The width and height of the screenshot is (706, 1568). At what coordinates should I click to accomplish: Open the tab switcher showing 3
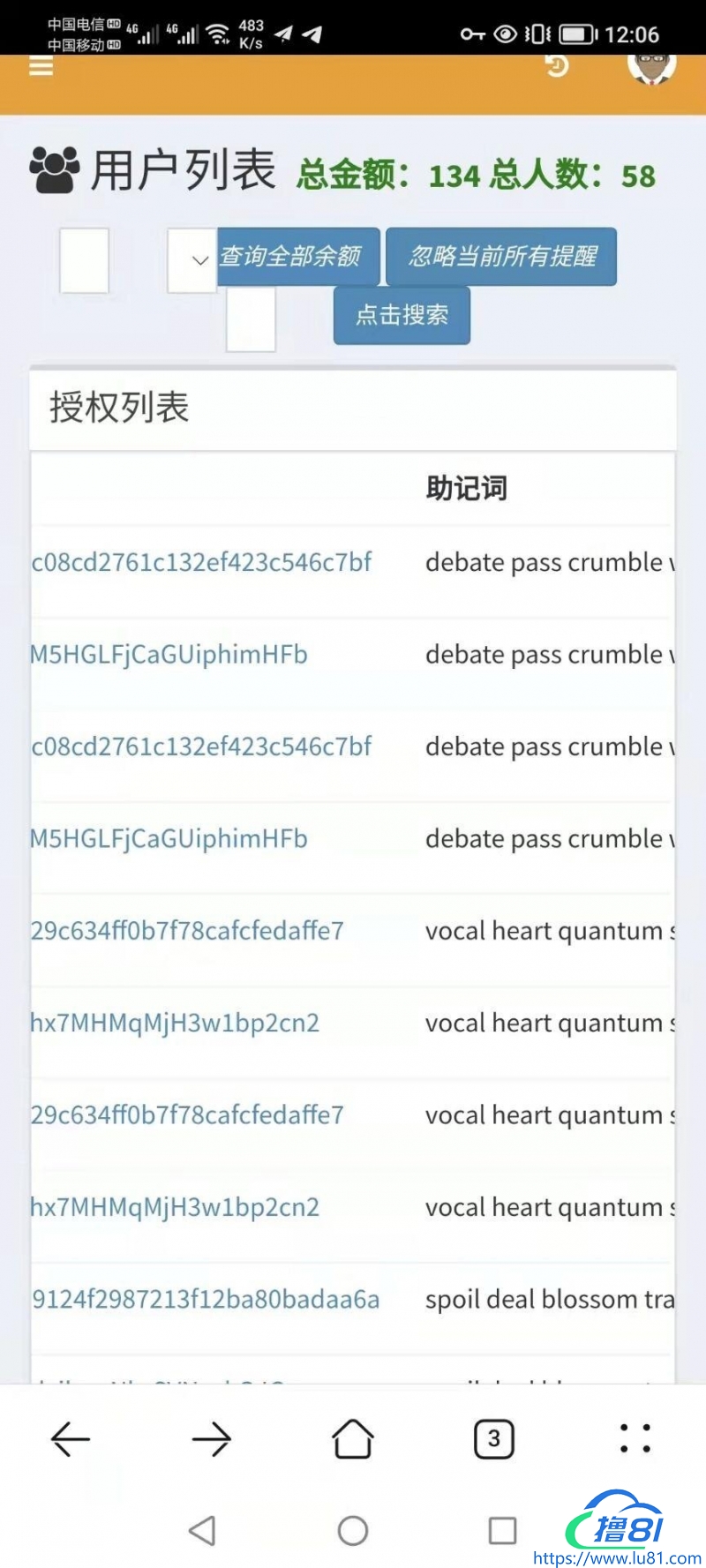click(x=494, y=1438)
